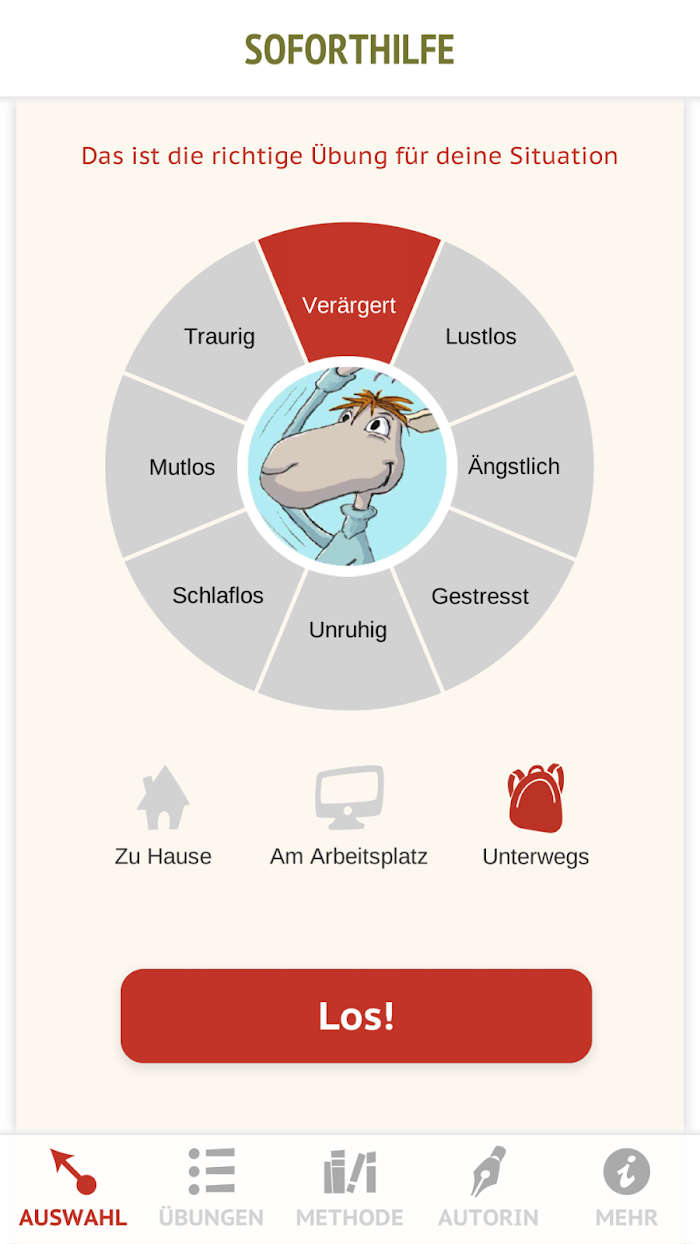
Task: Go to the Autorin tab
Action: pos(488,1189)
